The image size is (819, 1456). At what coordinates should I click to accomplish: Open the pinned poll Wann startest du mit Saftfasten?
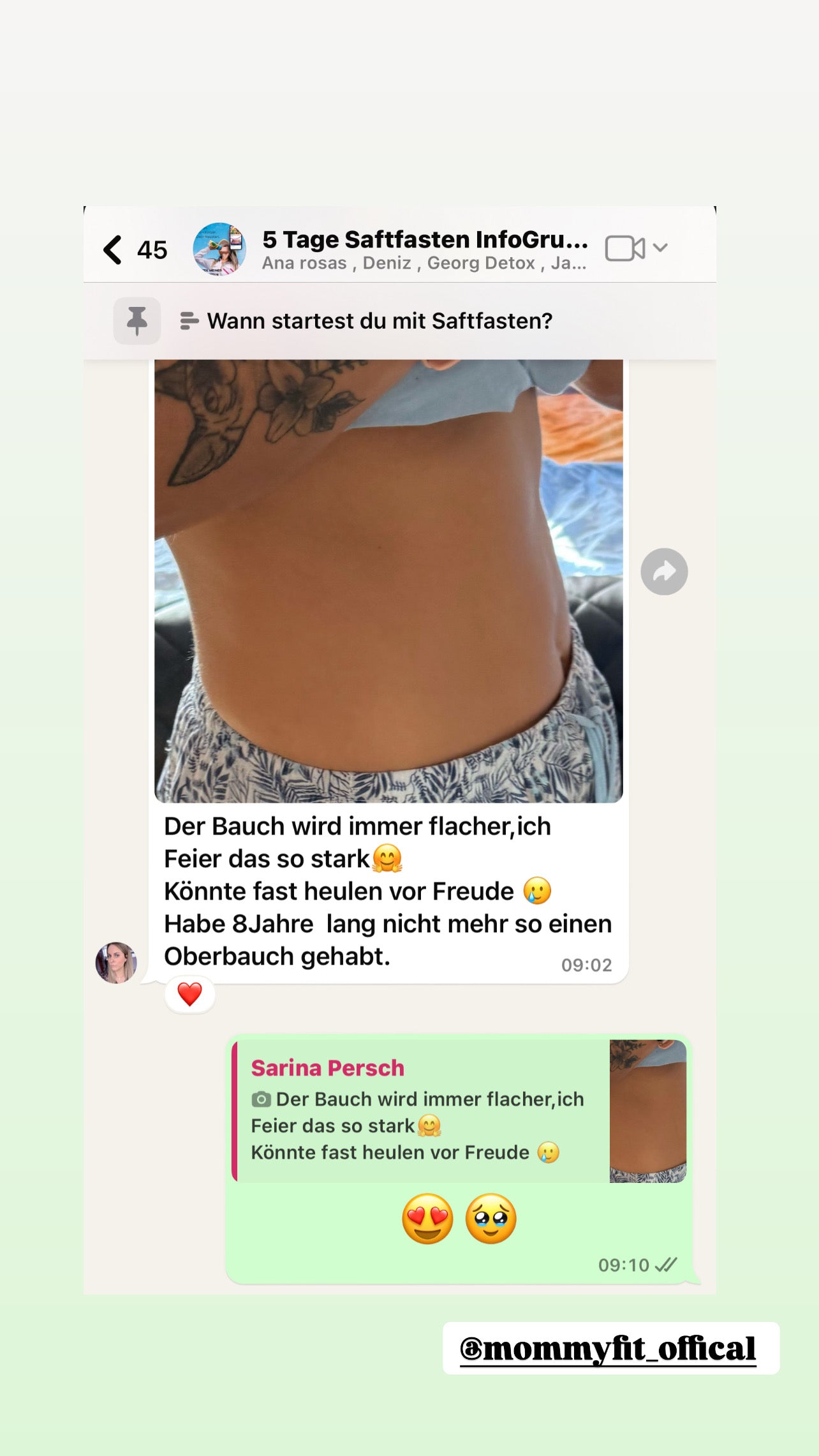point(380,320)
